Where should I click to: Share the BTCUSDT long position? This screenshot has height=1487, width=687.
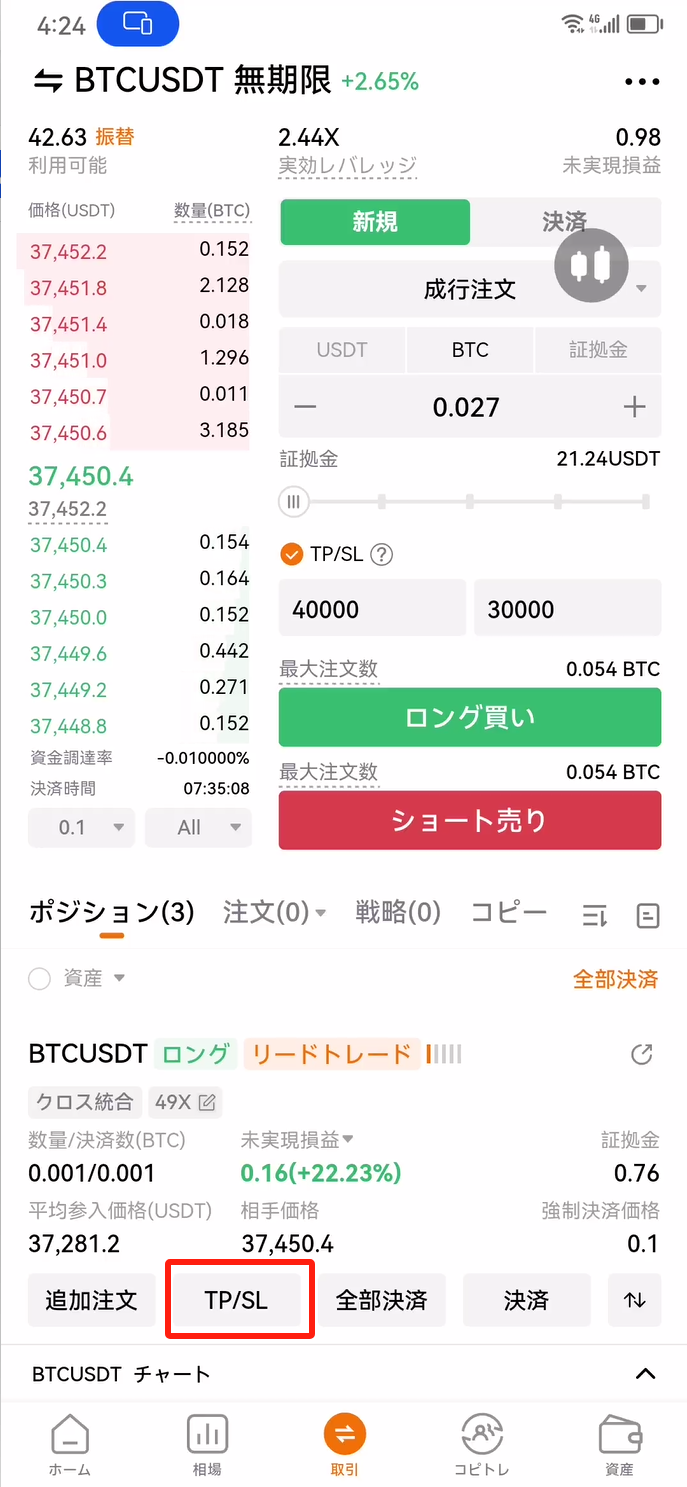pos(642,1054)
